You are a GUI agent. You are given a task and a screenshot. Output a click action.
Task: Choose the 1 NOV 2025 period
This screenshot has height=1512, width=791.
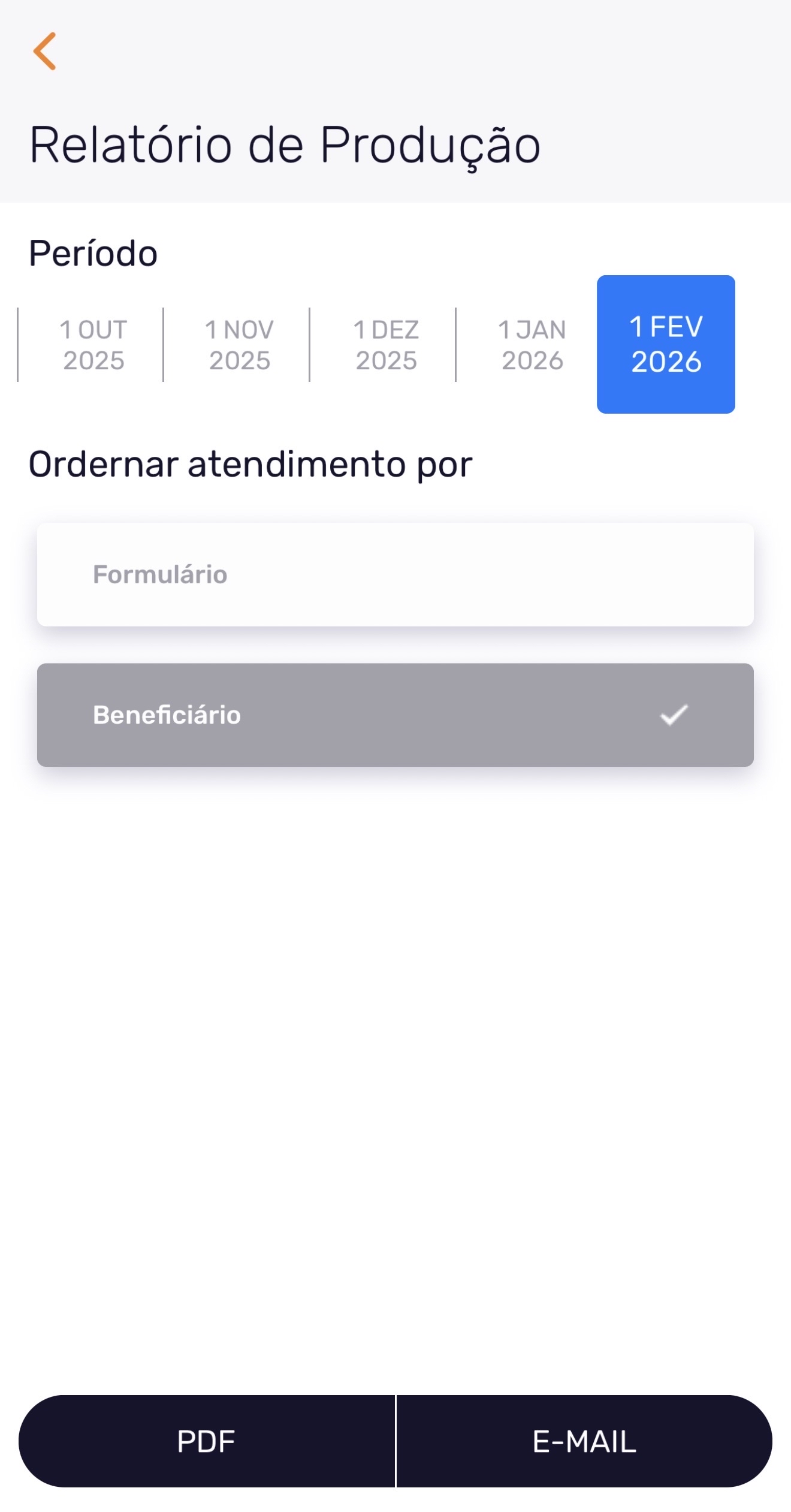tap(239, 345)
